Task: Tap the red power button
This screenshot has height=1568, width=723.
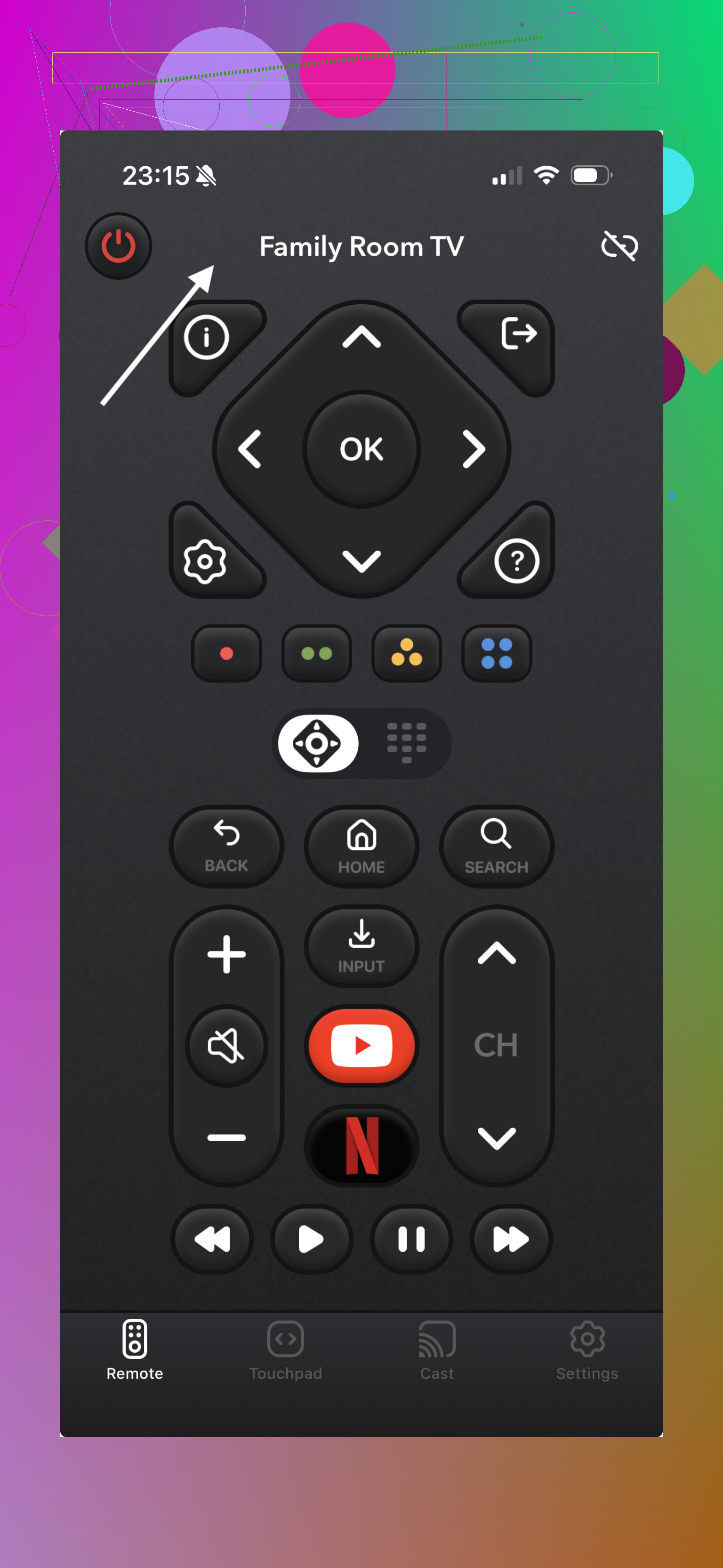Action: click(x=118, y=246)
